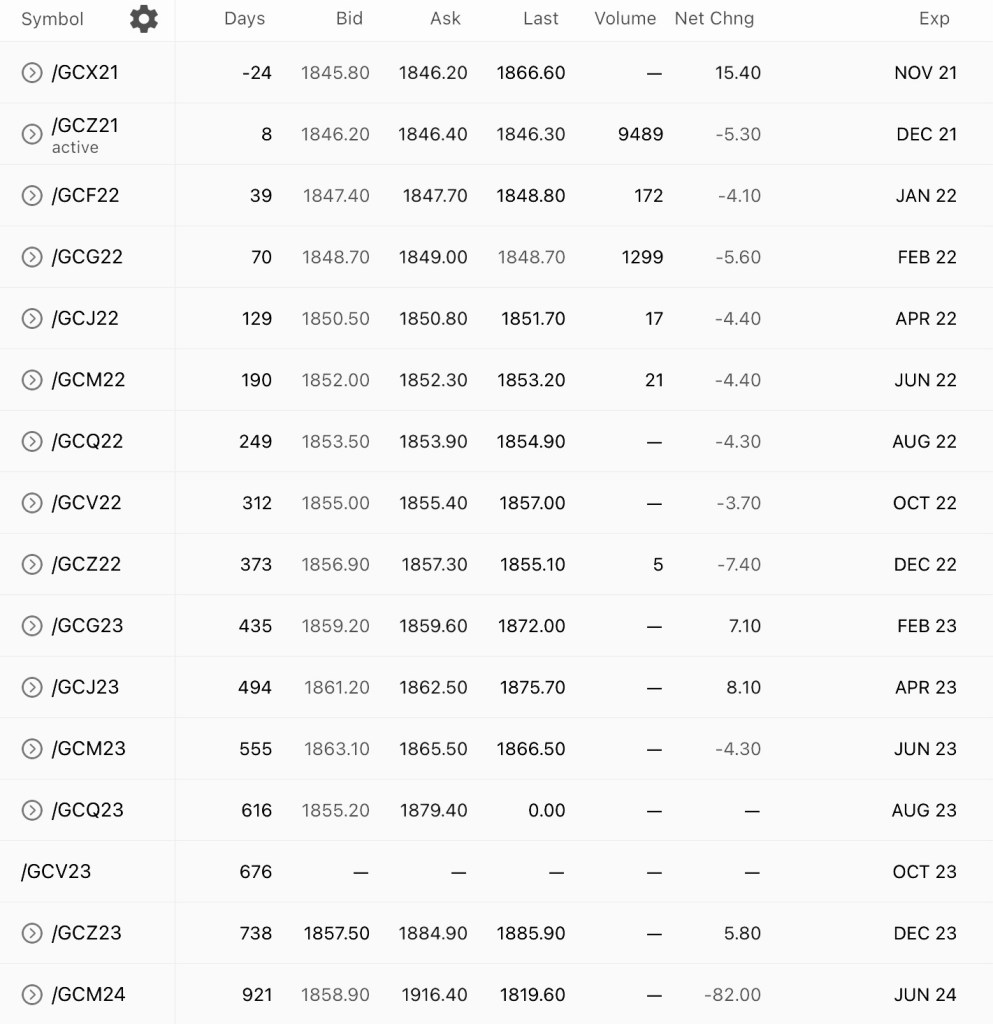Expand /GCM23 June 23 contract
993x1024 pixels.
point(32,749)
